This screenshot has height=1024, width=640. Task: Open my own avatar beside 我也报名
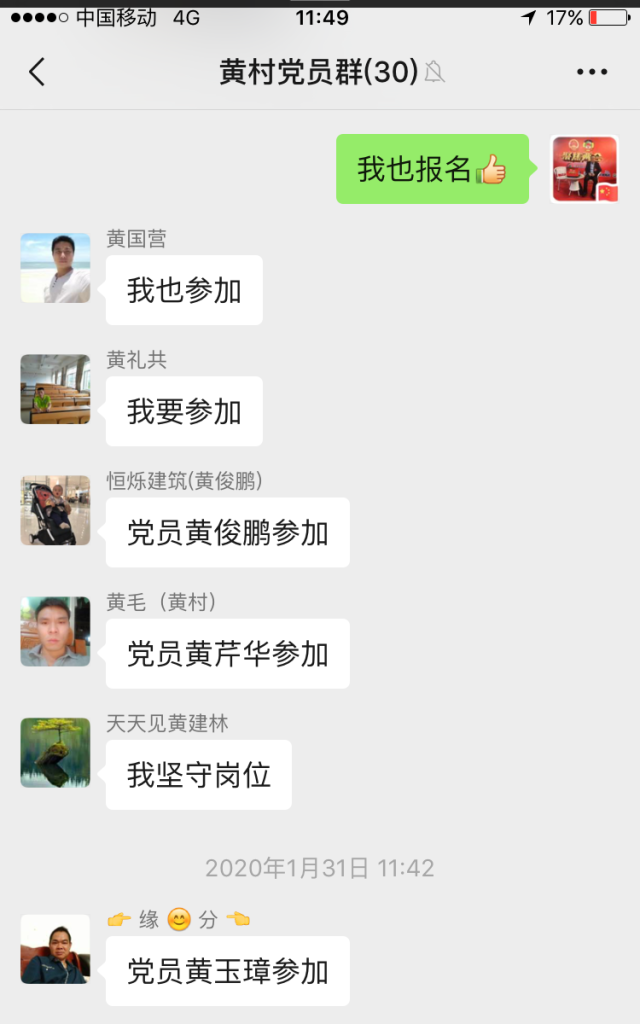click(x=585, y=169)
